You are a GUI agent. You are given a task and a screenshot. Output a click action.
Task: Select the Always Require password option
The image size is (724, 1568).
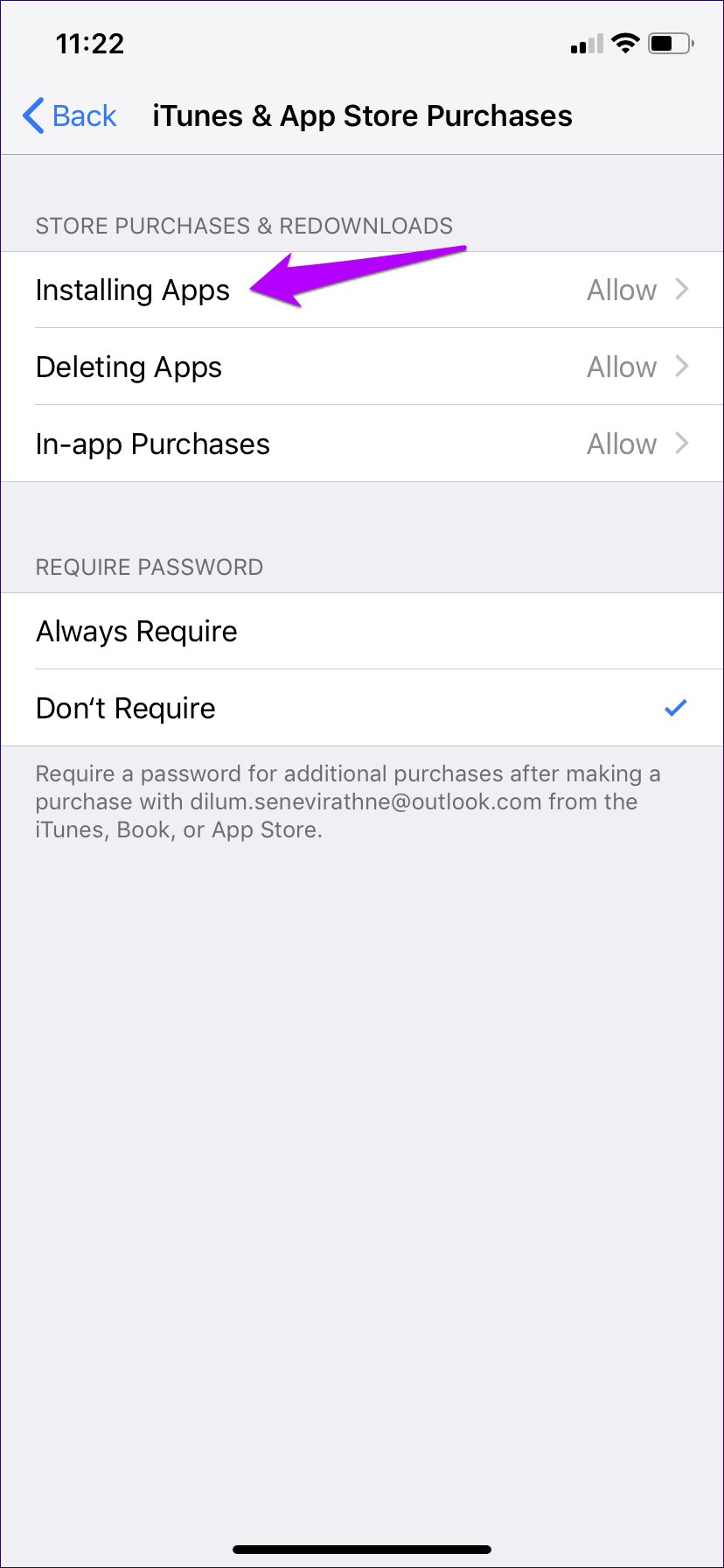coord(362,632)
